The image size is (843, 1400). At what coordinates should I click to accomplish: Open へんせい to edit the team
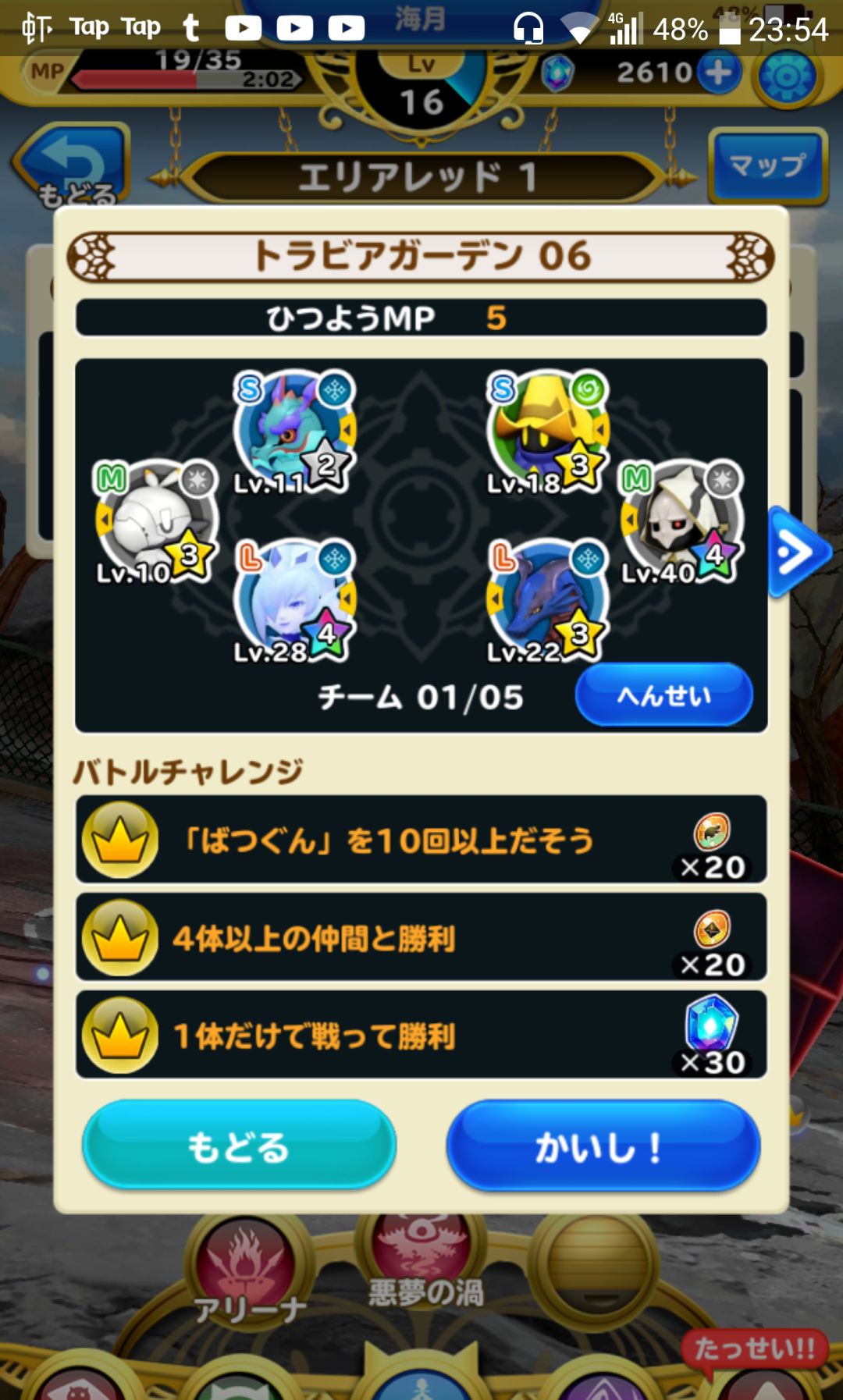[663, 693]
